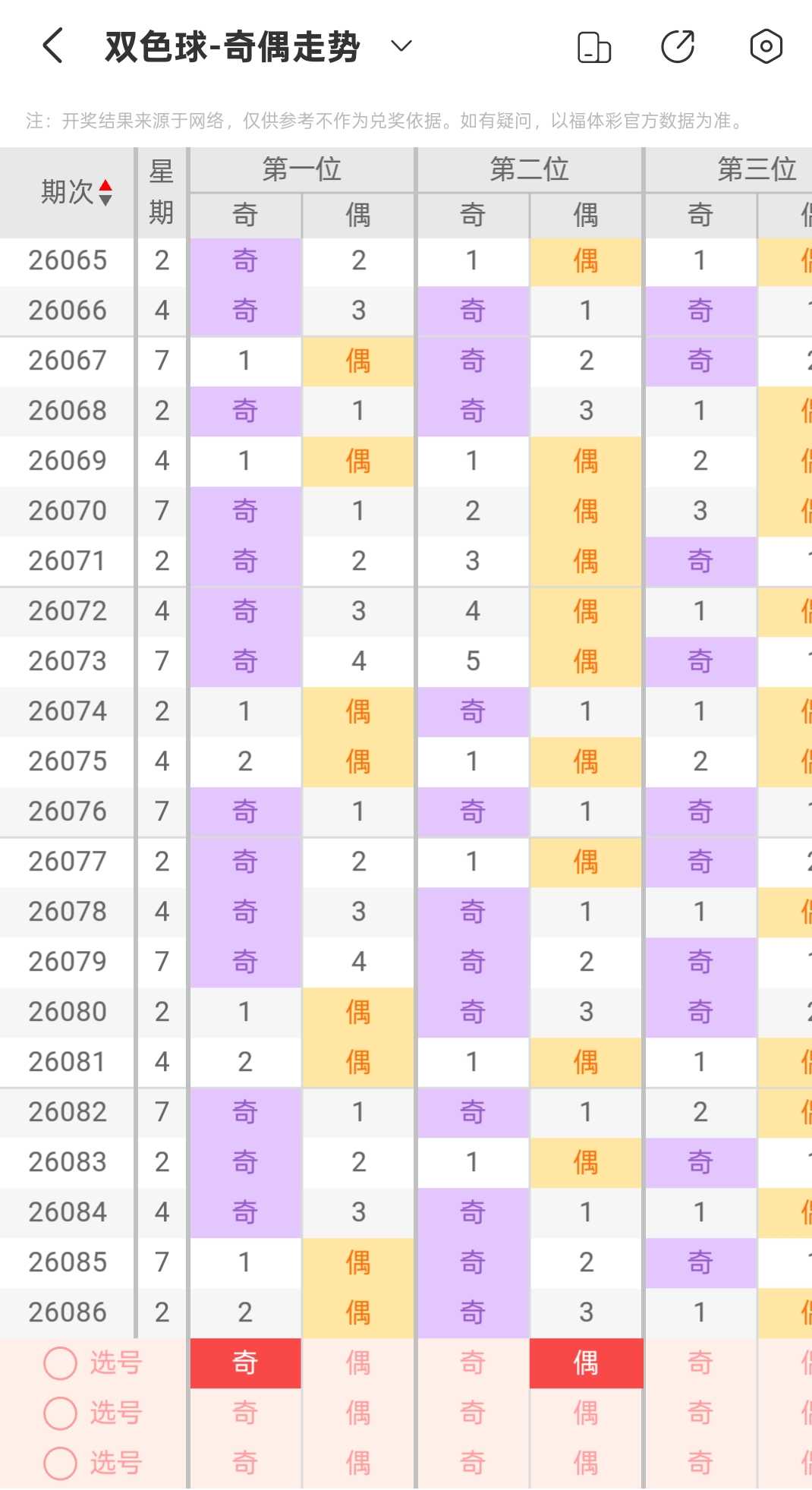Pick 奇 for second position in first 选号 row
Viewport: 812px width, 1490px height.
click(x=472, y=1363)
